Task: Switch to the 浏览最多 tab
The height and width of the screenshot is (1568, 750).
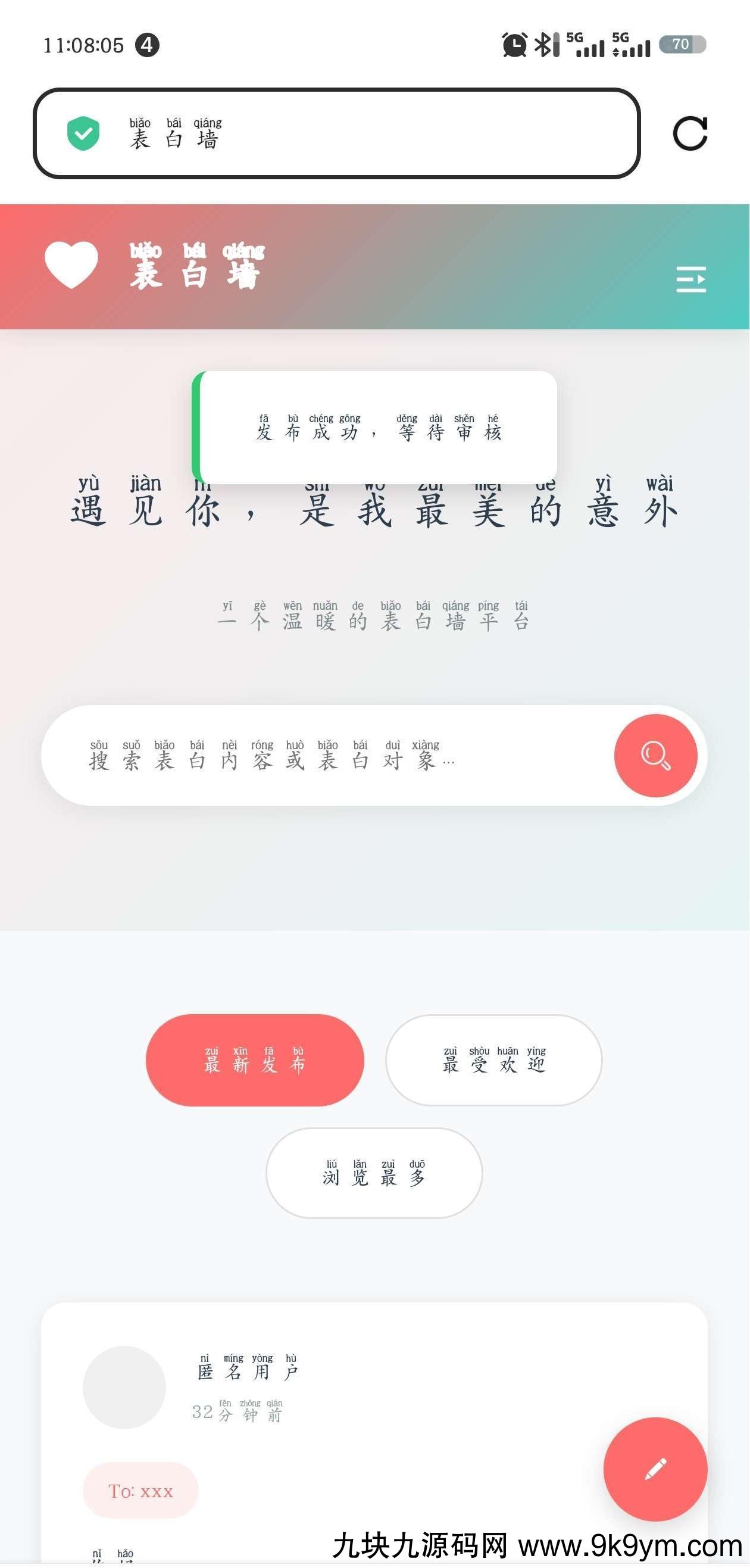Action: click(374, 1173)
